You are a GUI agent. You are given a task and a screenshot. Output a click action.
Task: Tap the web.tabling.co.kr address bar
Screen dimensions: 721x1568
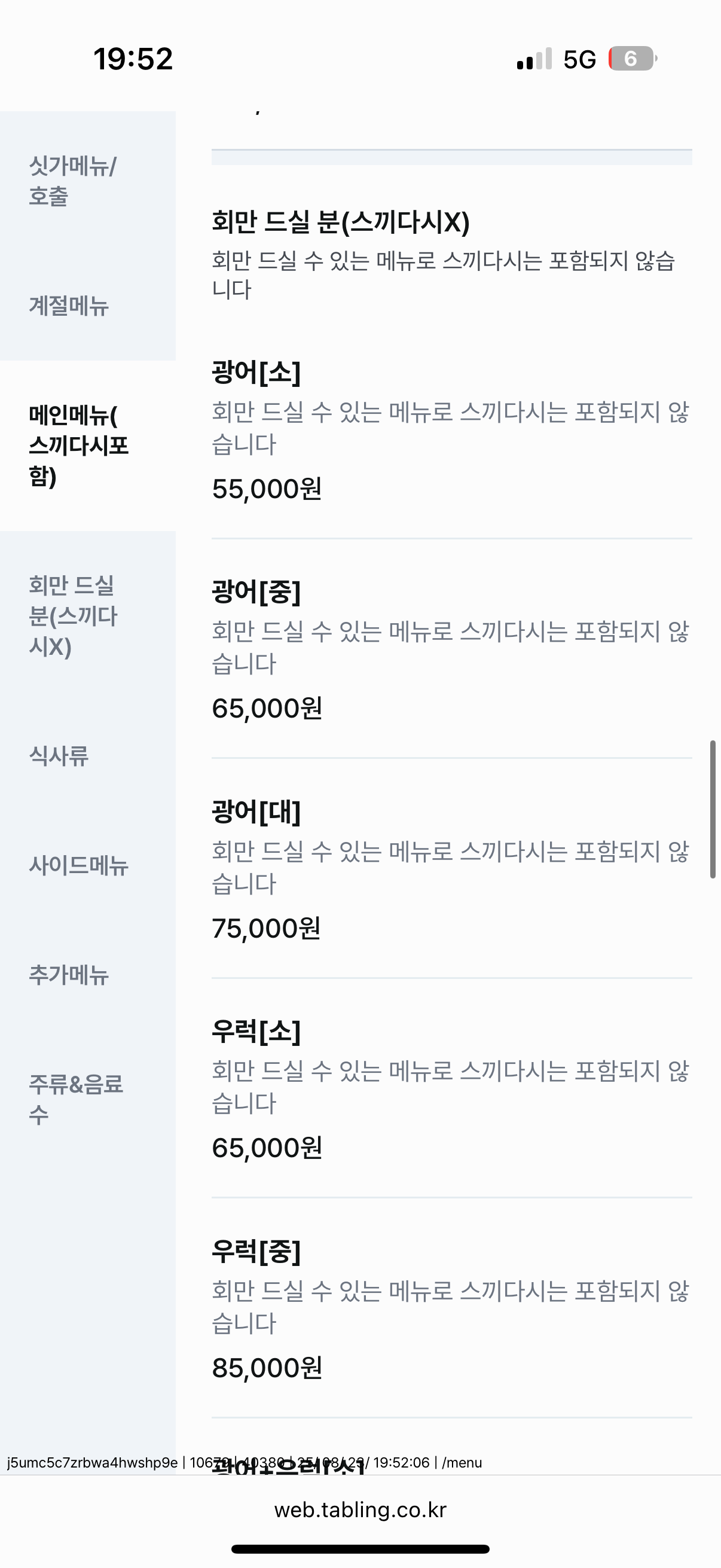coord(360,1509)
